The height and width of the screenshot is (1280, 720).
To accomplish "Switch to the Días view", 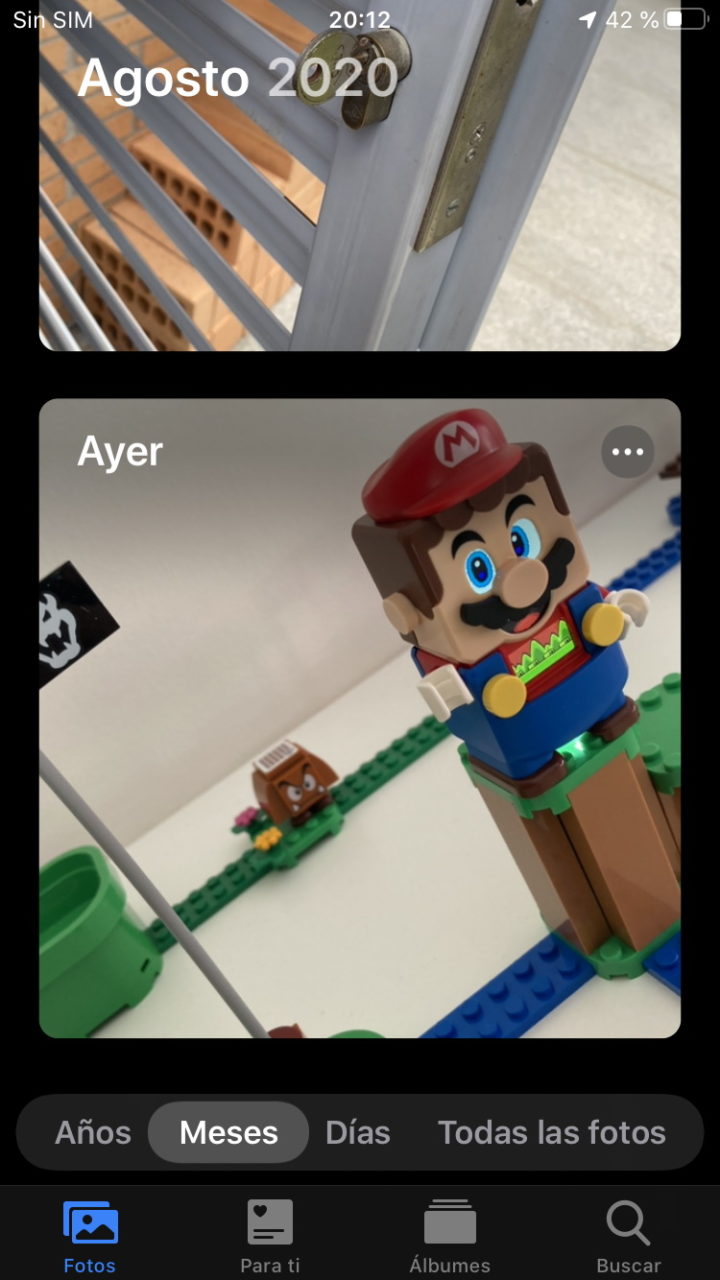I will tap(358, 1132).
